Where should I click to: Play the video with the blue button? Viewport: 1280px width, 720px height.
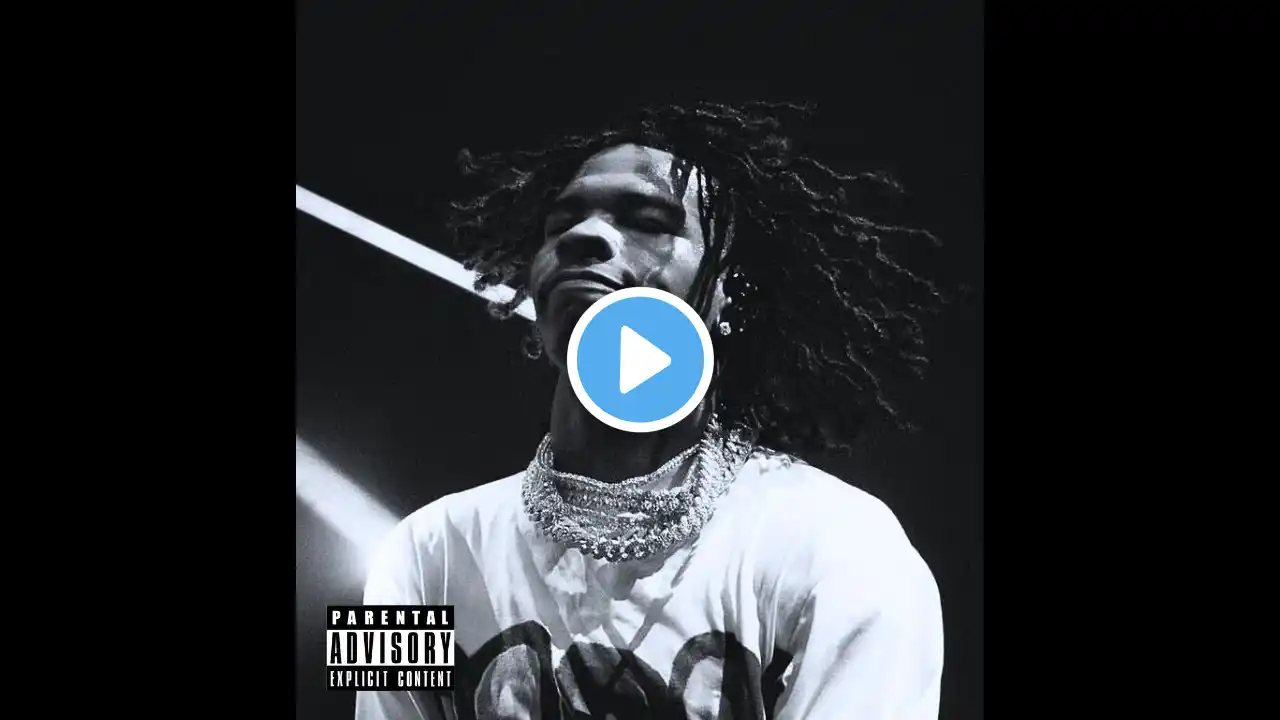(x=640, y=360)
